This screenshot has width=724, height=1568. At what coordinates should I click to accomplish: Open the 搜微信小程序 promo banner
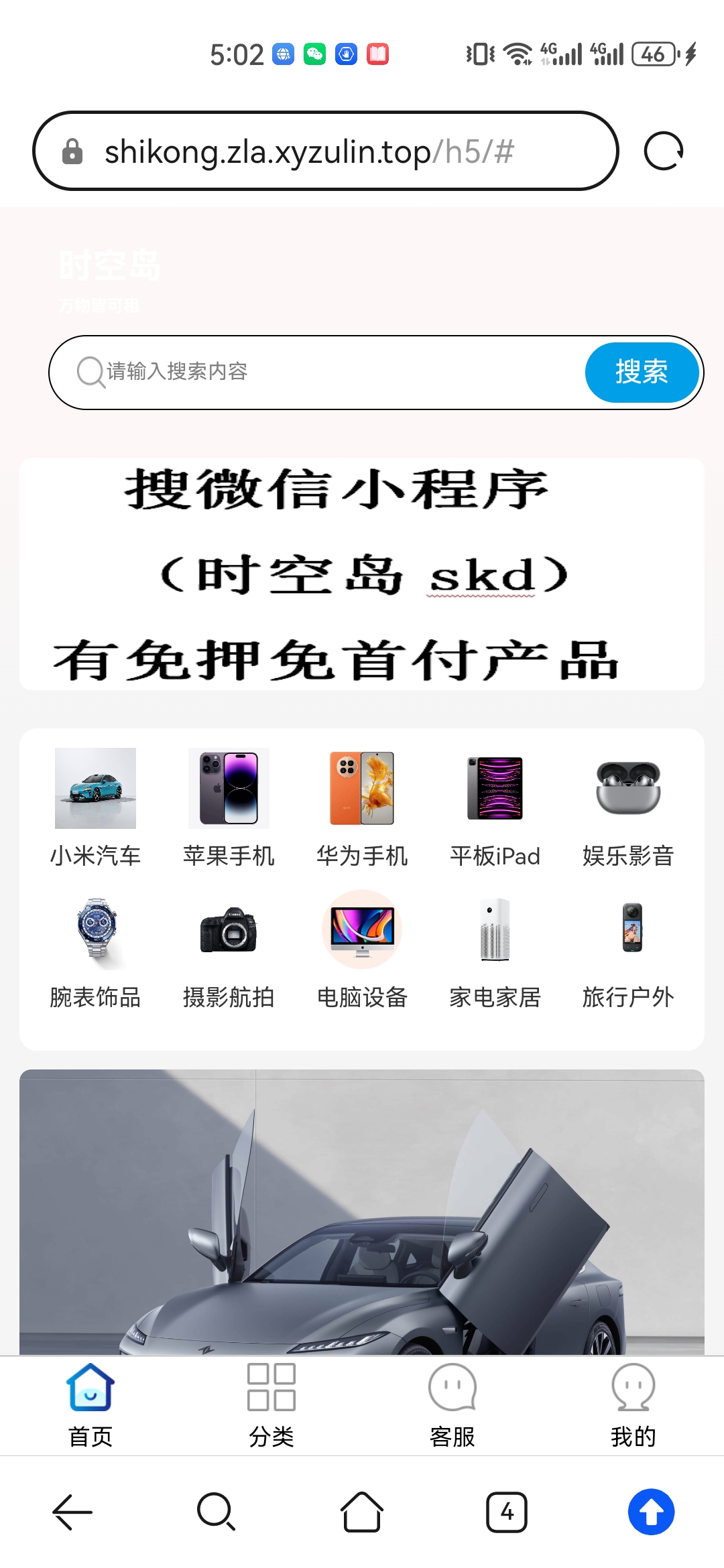[362, 574]
